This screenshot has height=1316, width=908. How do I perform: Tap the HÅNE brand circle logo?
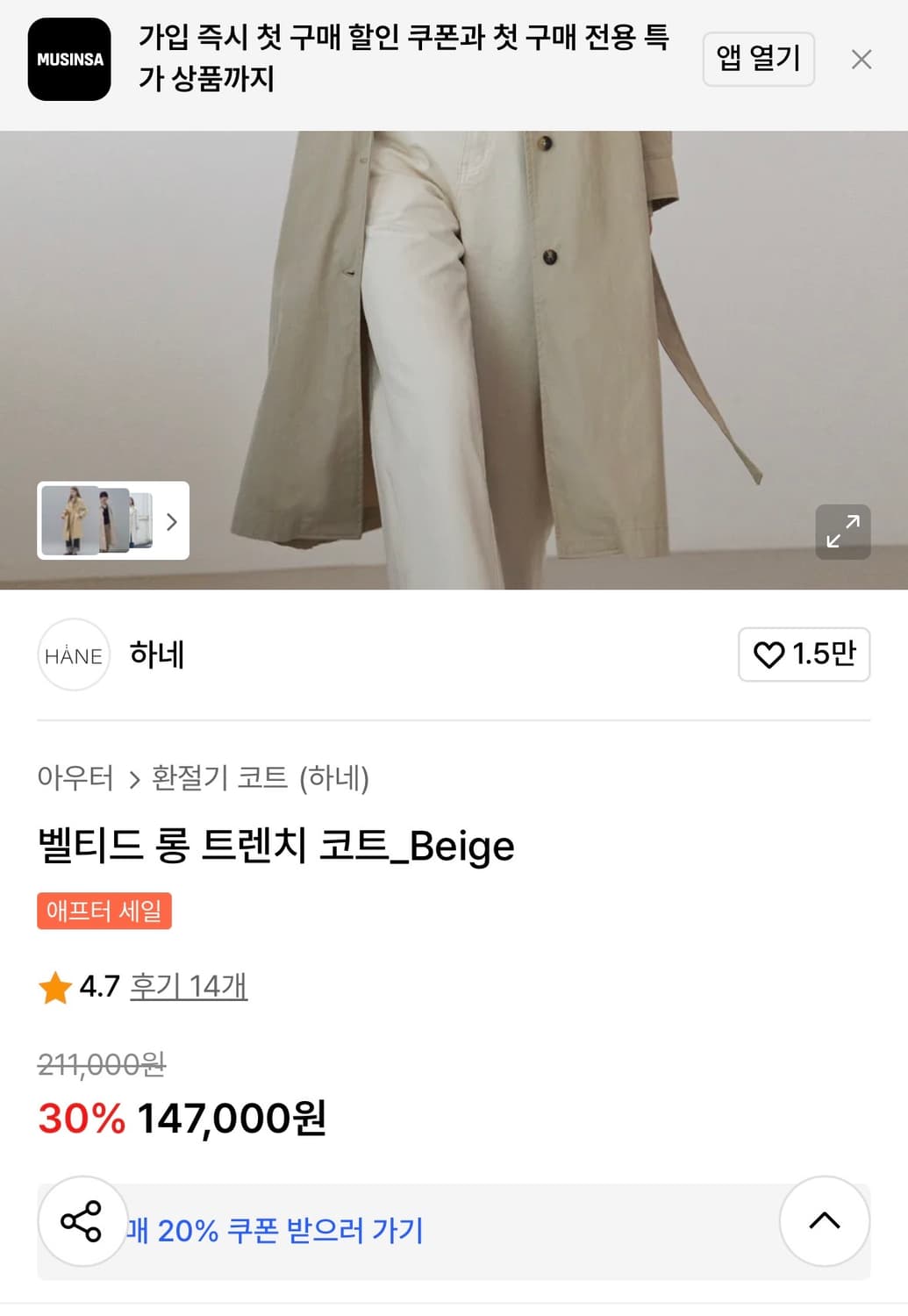pyautogui.click(x=74, y=654)
